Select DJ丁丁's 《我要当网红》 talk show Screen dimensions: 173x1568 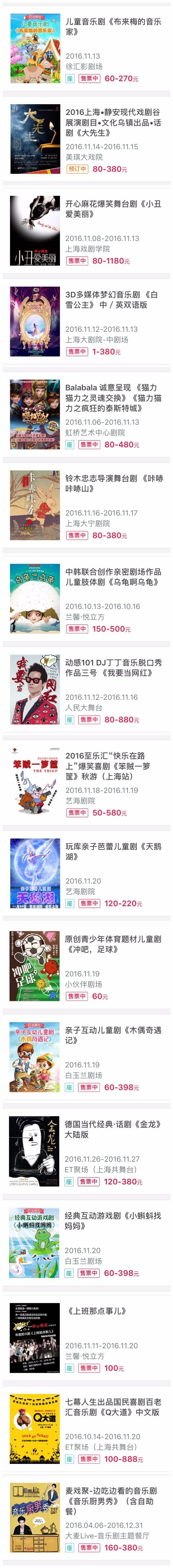[113, 668]
